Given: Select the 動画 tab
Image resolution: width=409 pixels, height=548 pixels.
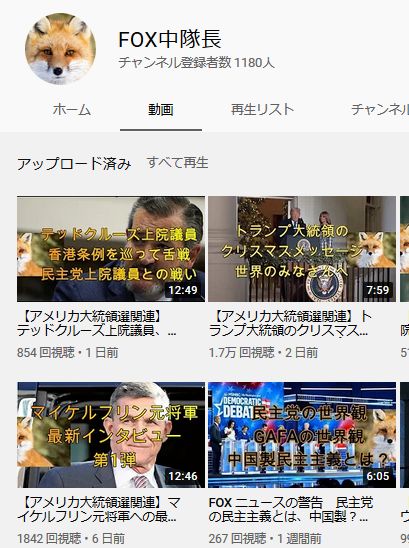Looking at the screenshot, I should point(161,110).
